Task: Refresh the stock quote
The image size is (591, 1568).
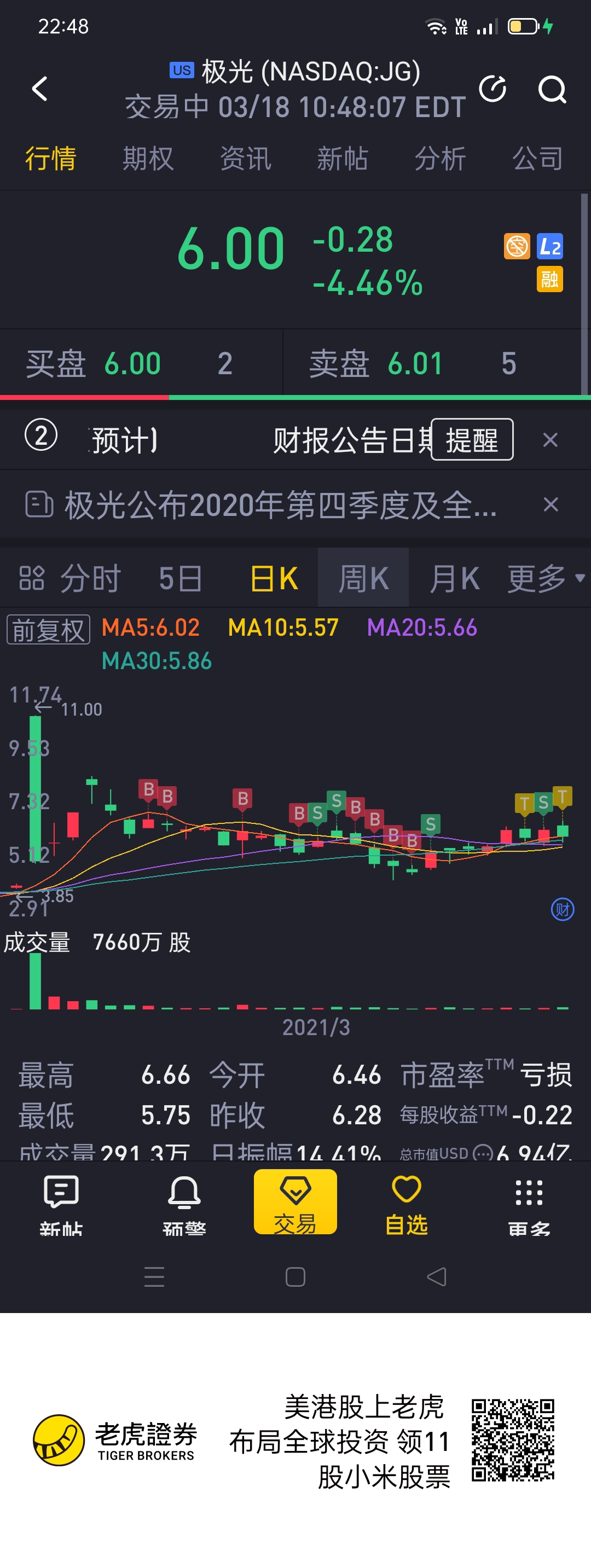Action: click(x=493, y=89)
